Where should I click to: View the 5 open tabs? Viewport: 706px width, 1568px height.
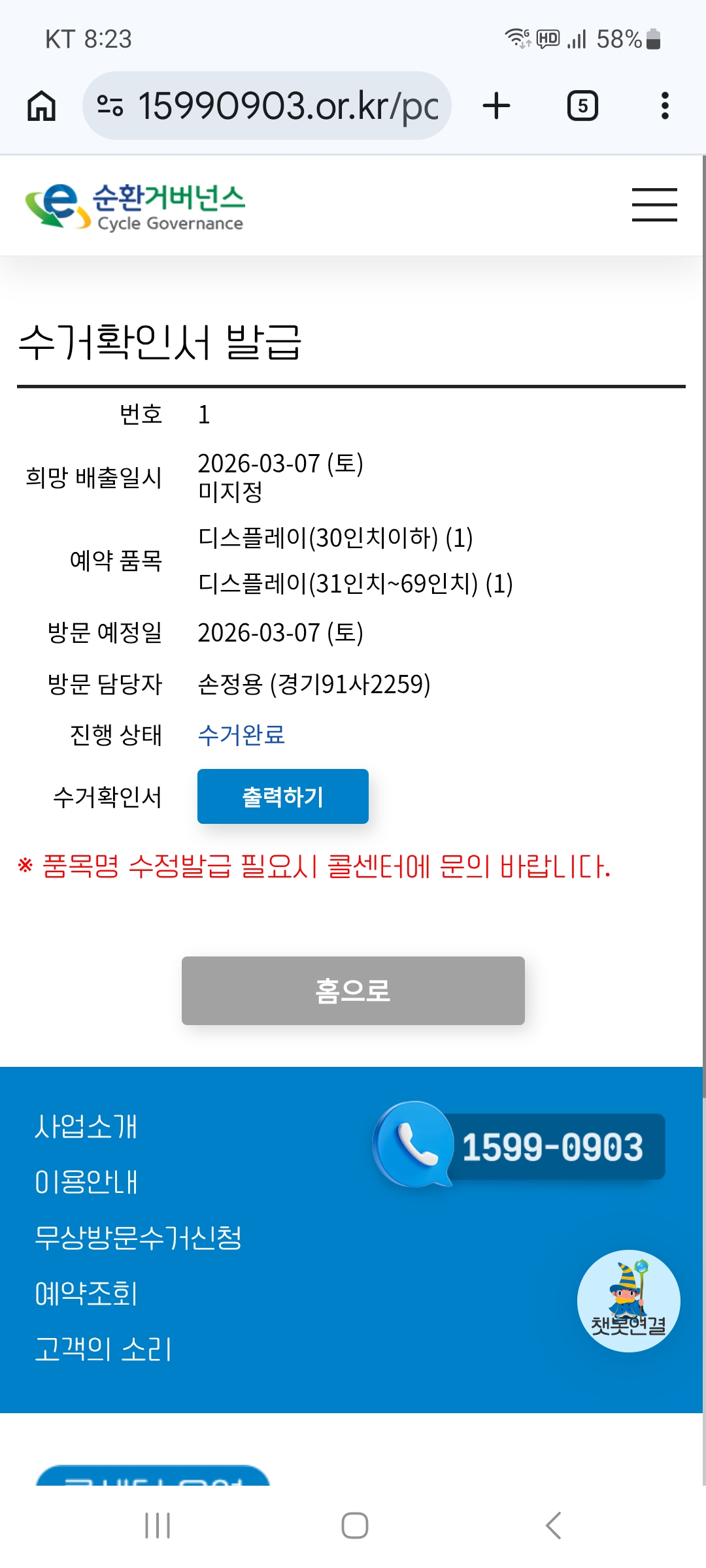tap(582, 106)
